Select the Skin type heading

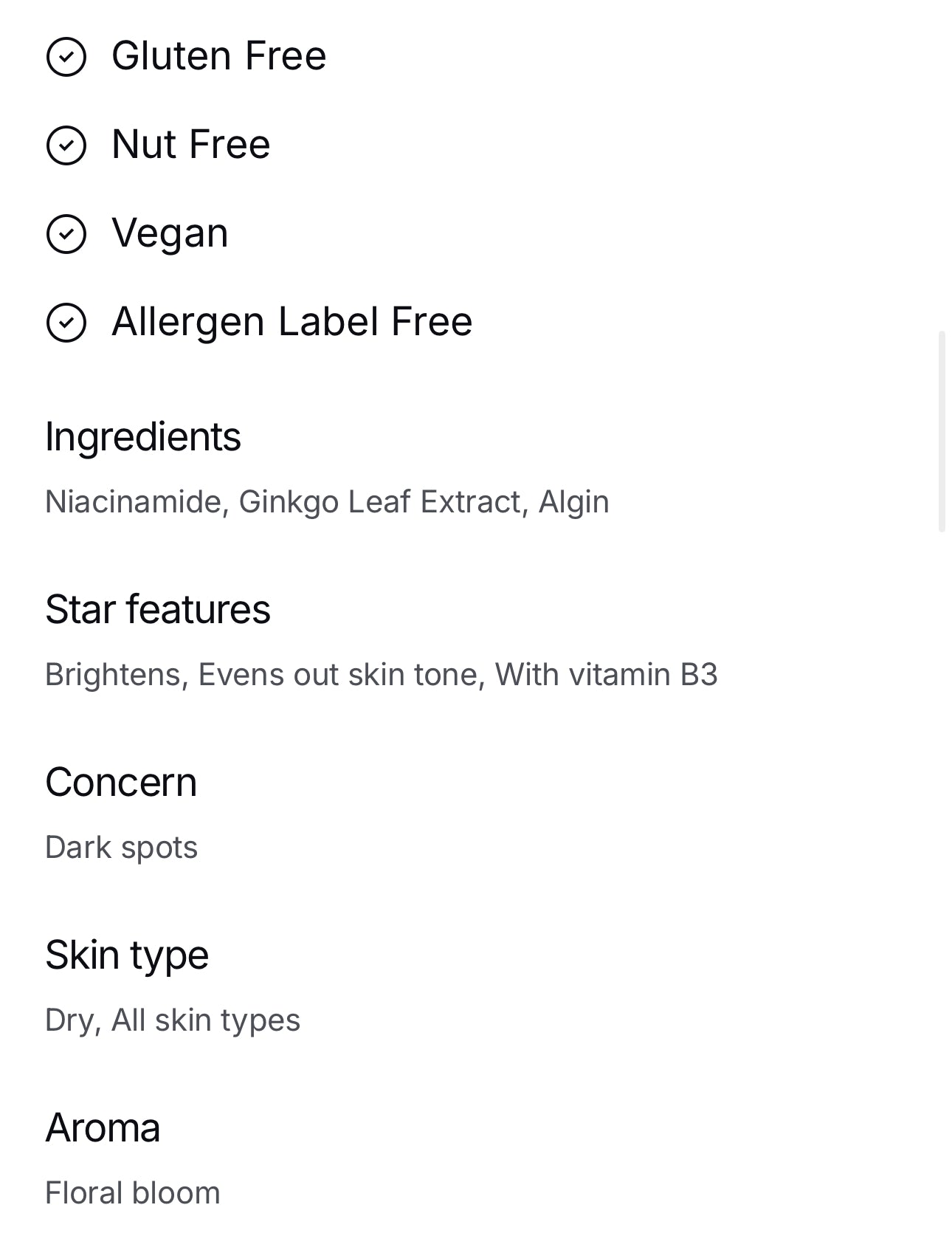point(127,954)
